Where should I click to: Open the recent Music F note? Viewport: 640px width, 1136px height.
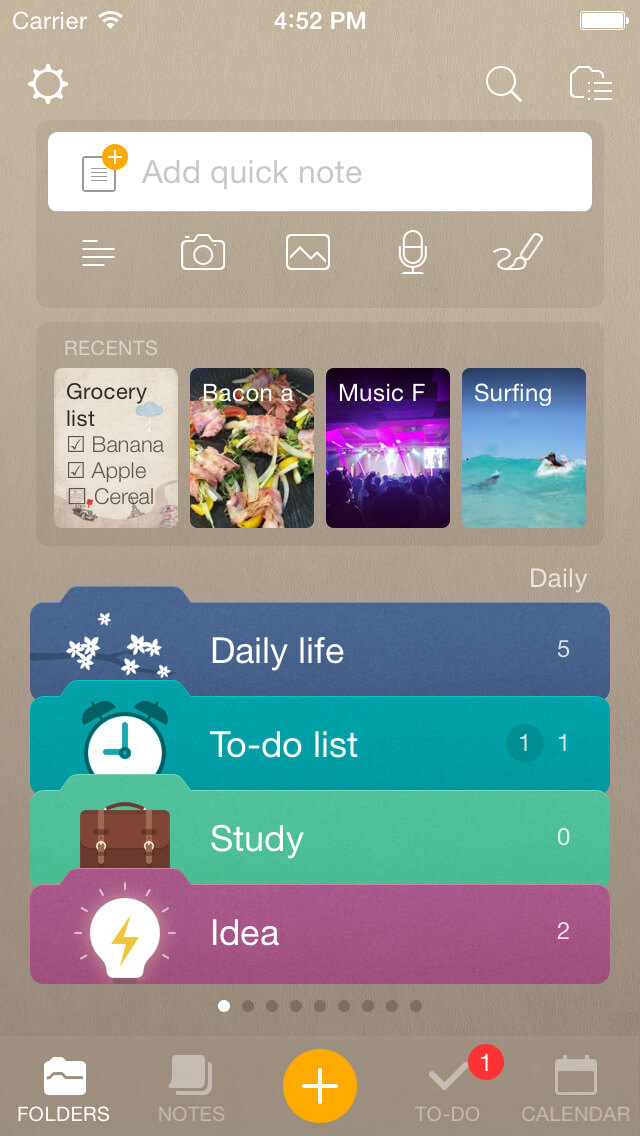click(x=388, y=448)
